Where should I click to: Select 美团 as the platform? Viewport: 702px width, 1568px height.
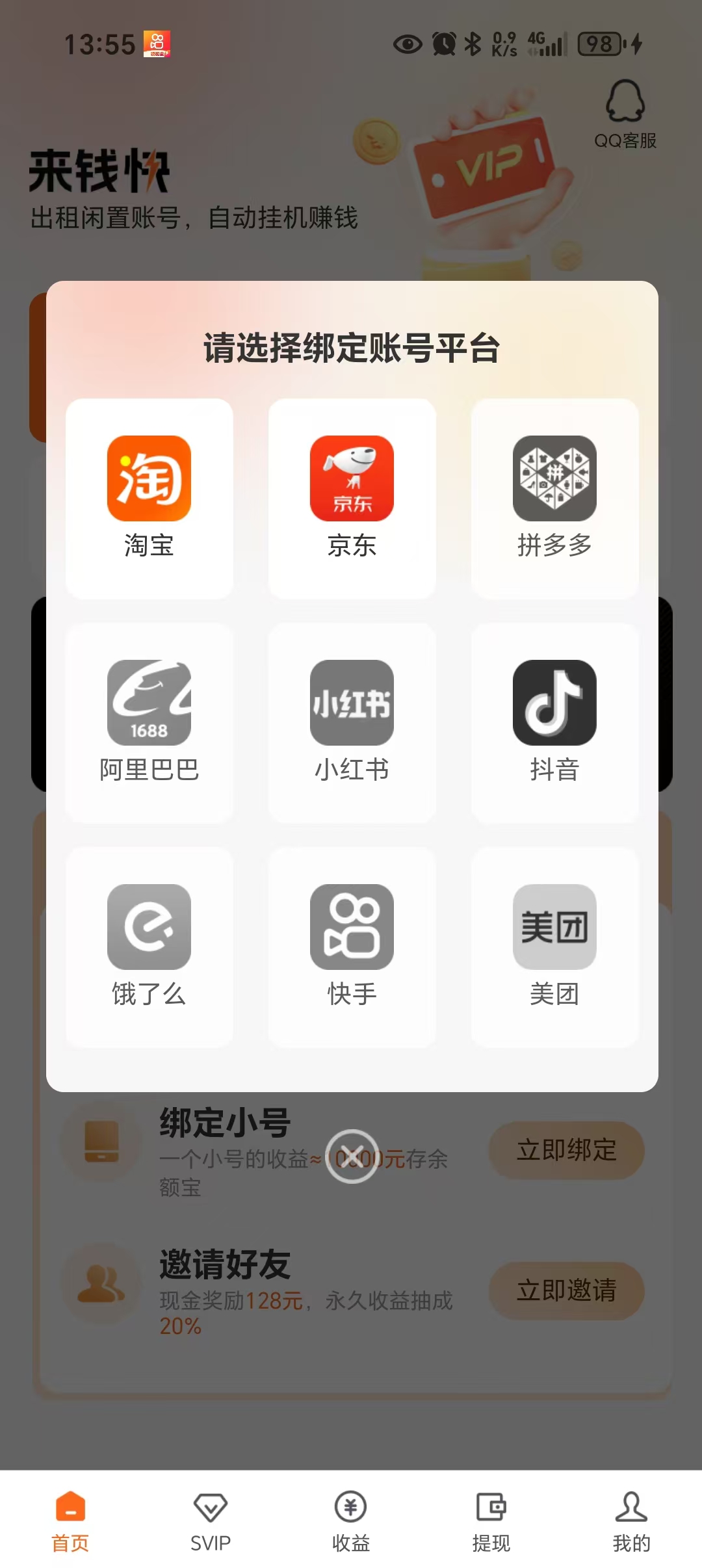[554, 946]
